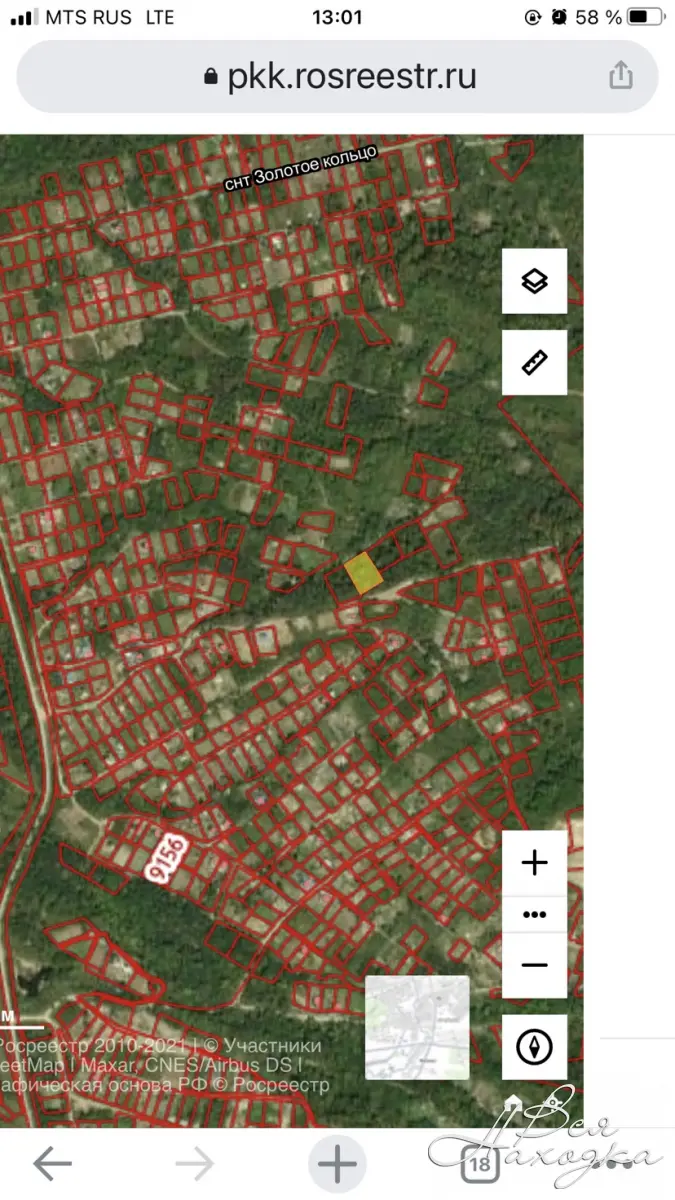Open the map layers selector
675x1200 pixels.
535,282
